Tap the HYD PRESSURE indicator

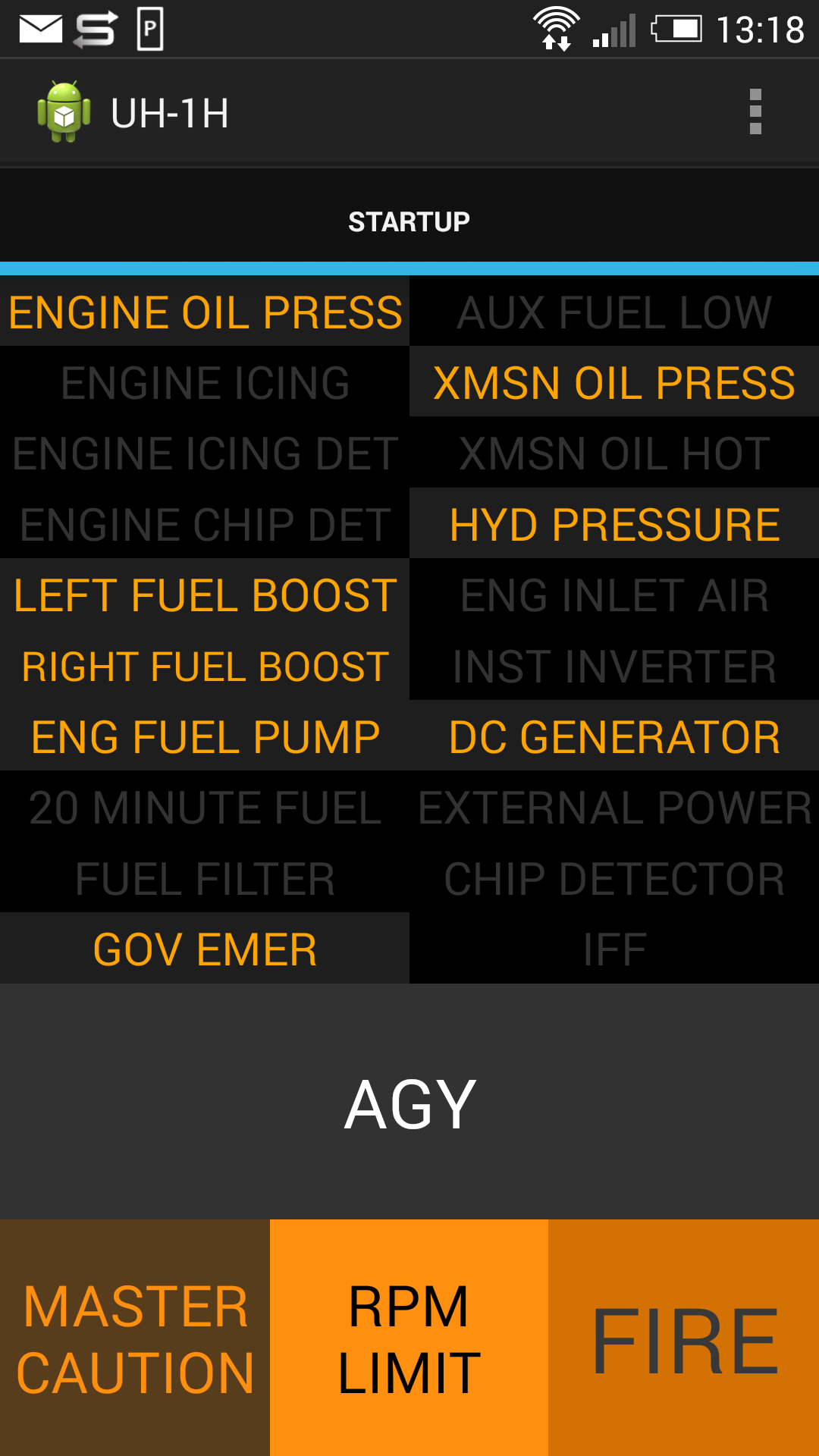614,524
